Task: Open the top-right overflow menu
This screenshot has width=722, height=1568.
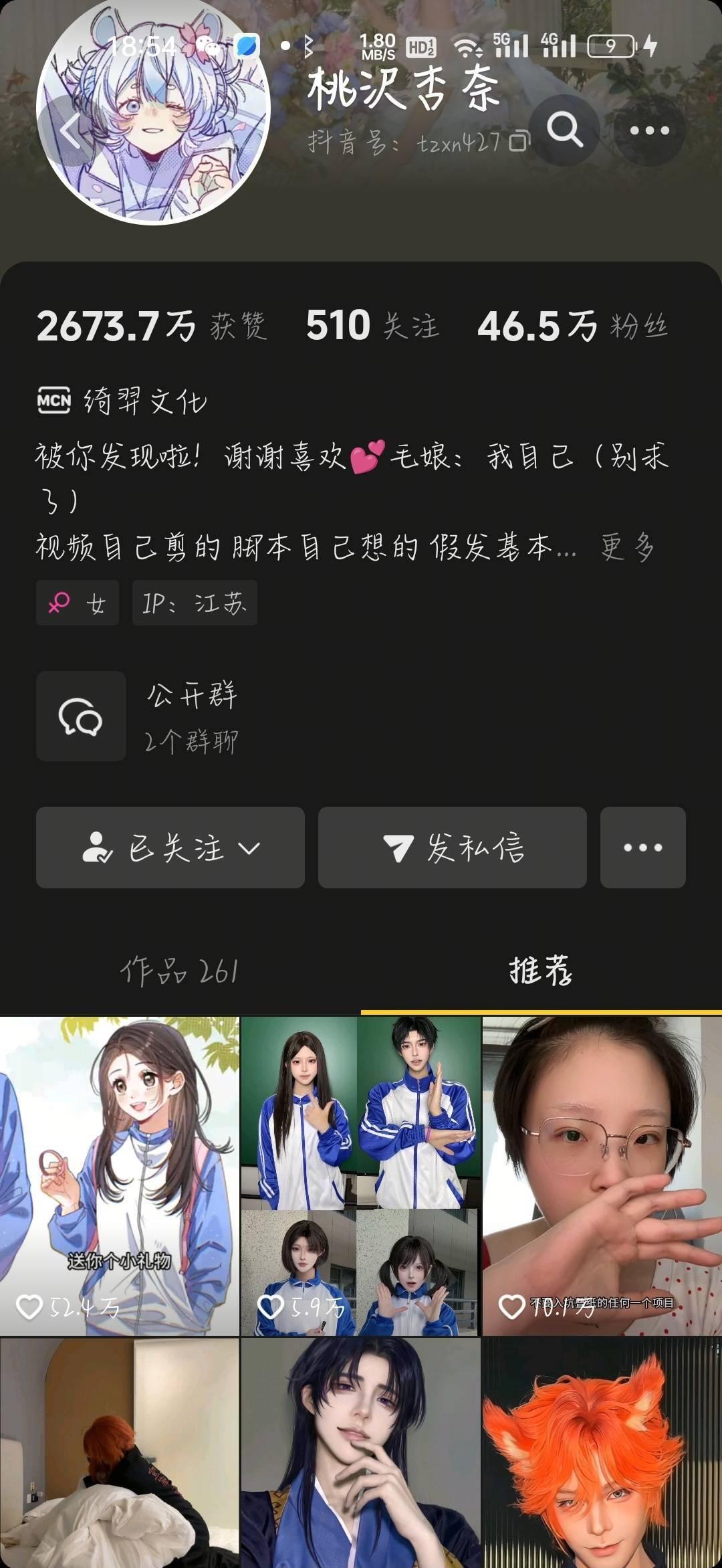Action: (649, 130)
